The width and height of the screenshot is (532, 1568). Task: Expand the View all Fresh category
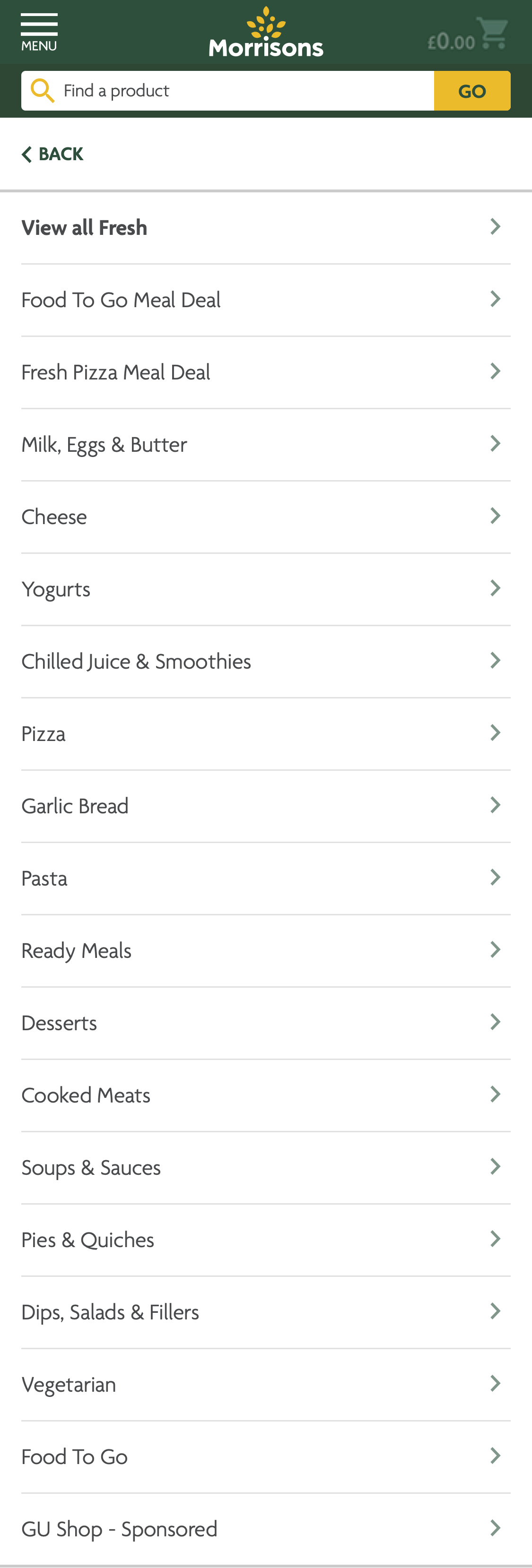(x=84, y=227)
